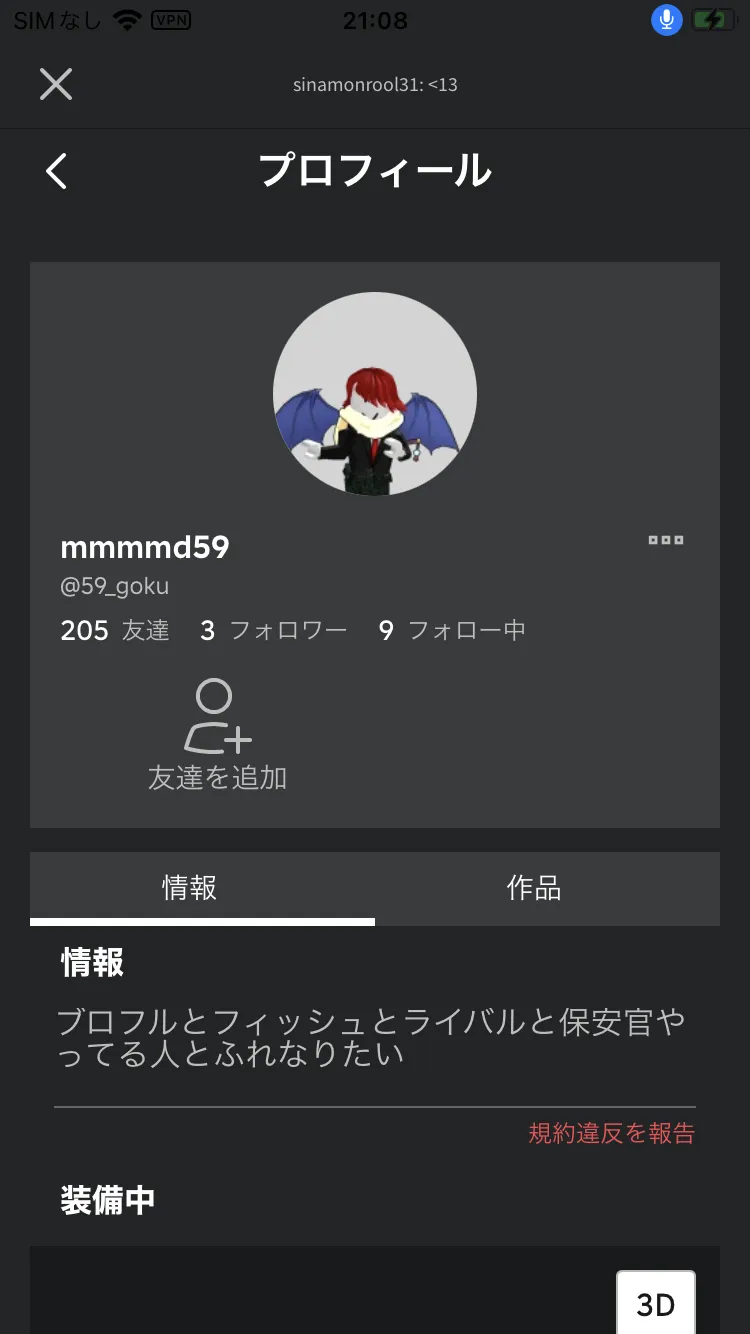Toggle the 3D avatar view button
Image resolution: width=750 pixels, height=1334 pixels.
655,1303
